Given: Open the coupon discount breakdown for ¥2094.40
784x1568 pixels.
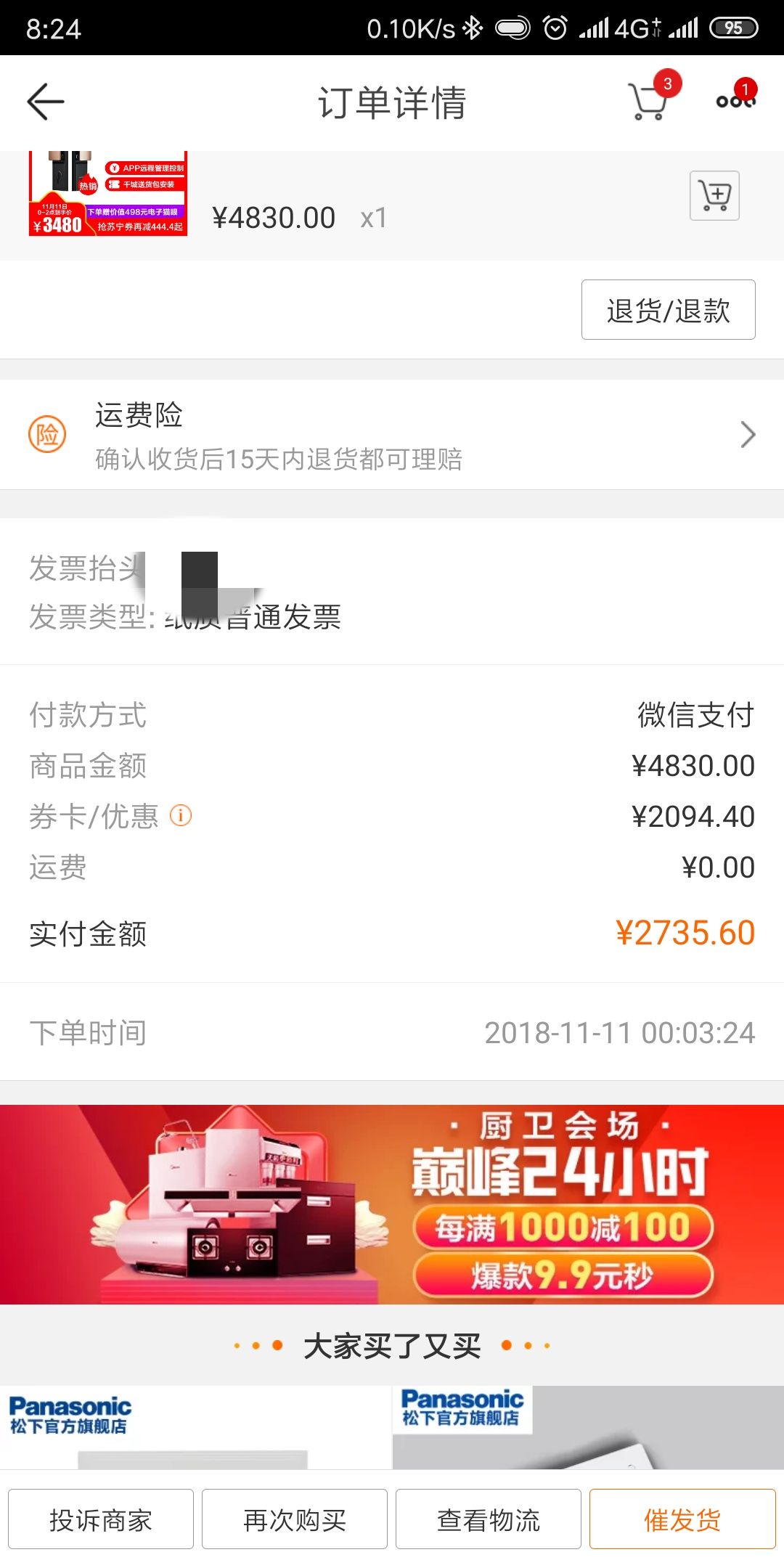Looking at the screenshot, I should click(694, 815).
